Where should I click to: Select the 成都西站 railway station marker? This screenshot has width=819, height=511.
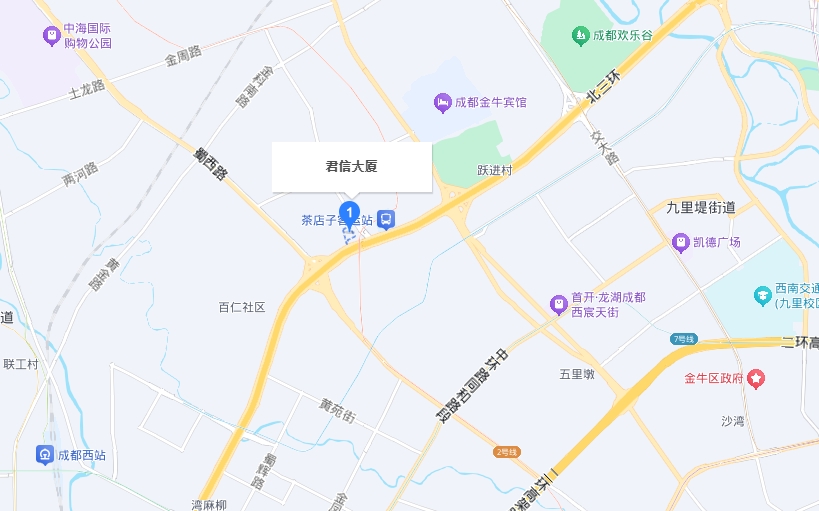click(x=45, y=454)
